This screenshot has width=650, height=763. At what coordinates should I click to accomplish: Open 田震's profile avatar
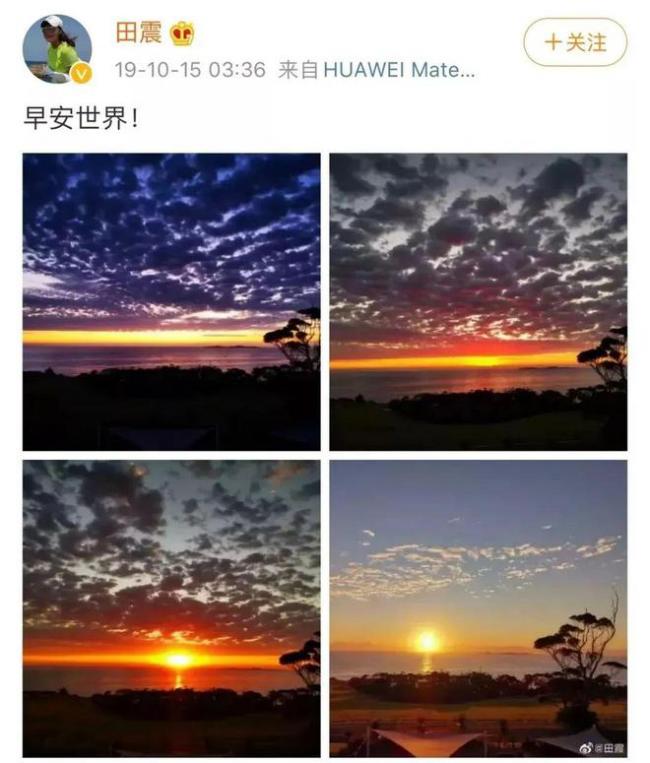pyautogui.click(x=57, y=48)
